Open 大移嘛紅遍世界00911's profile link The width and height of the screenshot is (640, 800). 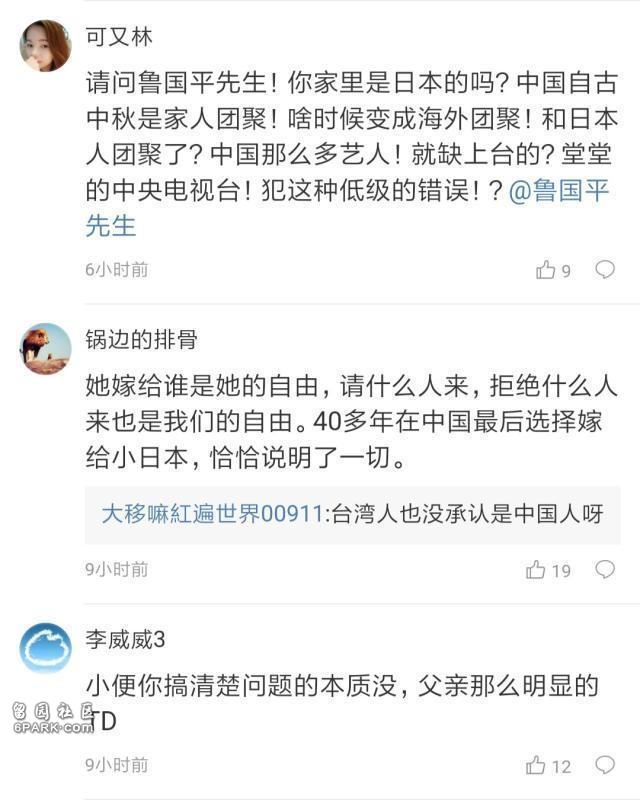pos(213,515)
